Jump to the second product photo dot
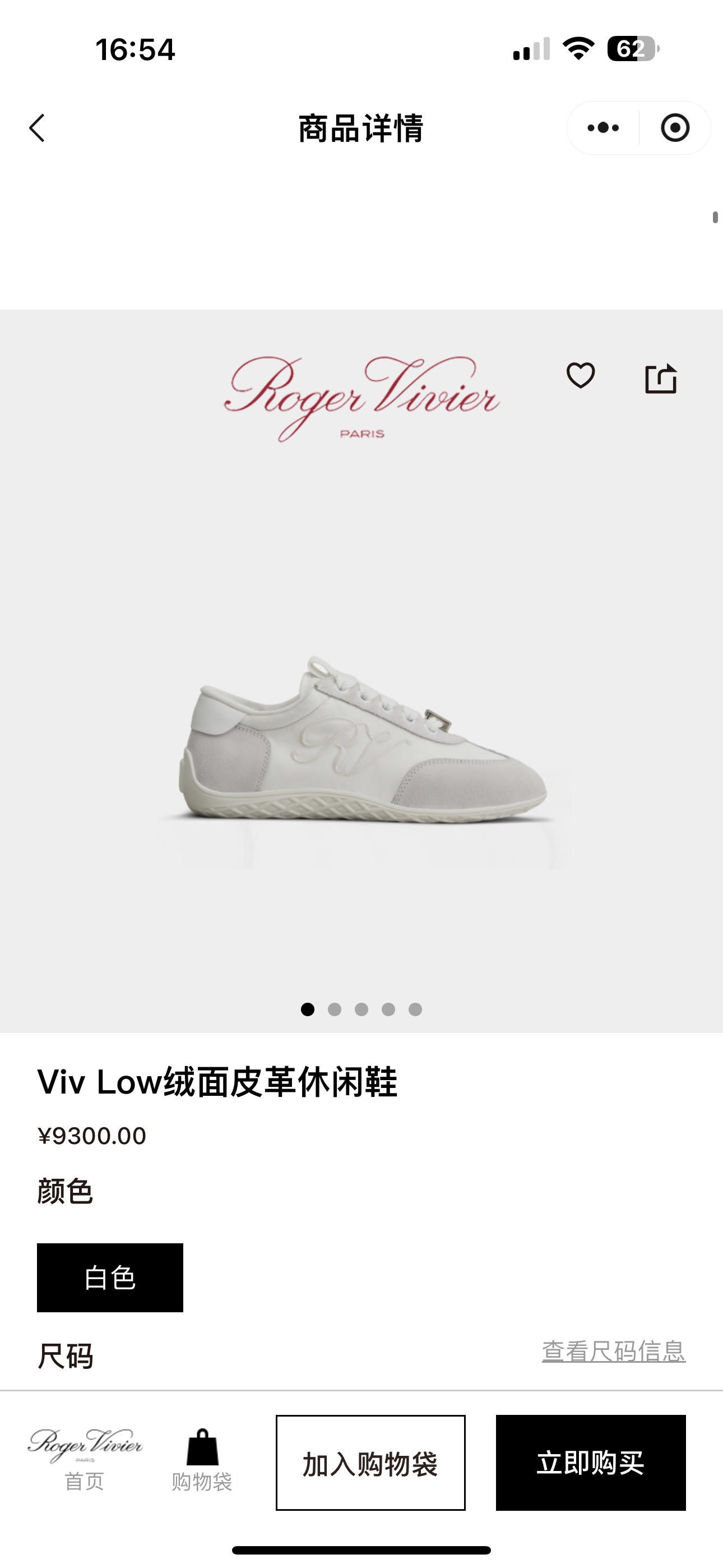This screenshot has height=1568, width=723. (334, 1009)
